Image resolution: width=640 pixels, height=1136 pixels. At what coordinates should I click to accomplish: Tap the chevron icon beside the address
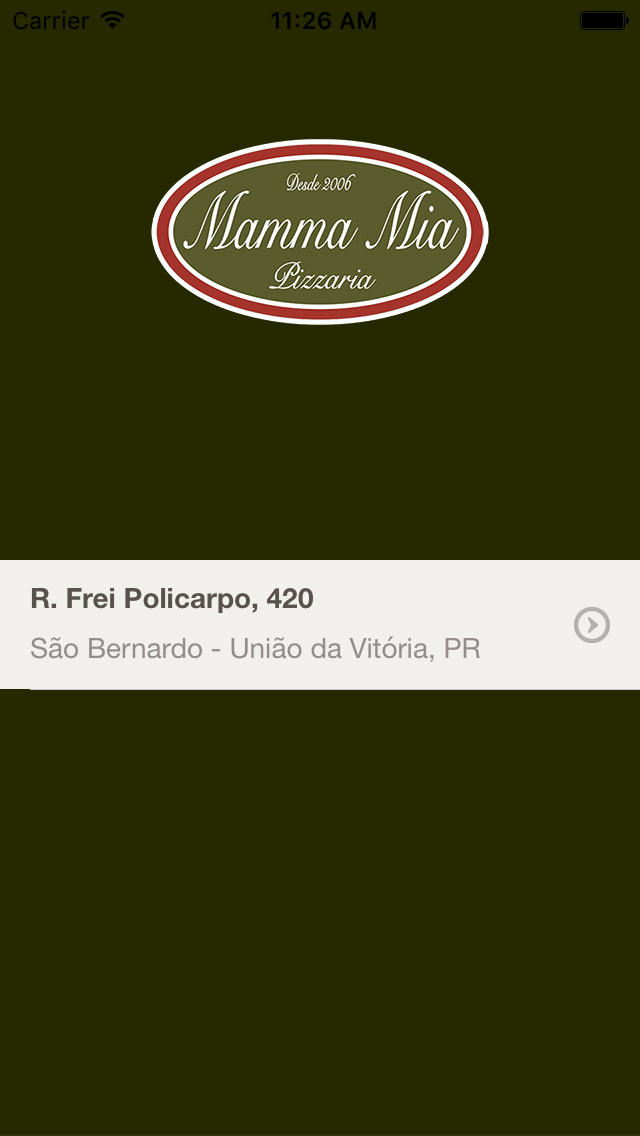591,625
